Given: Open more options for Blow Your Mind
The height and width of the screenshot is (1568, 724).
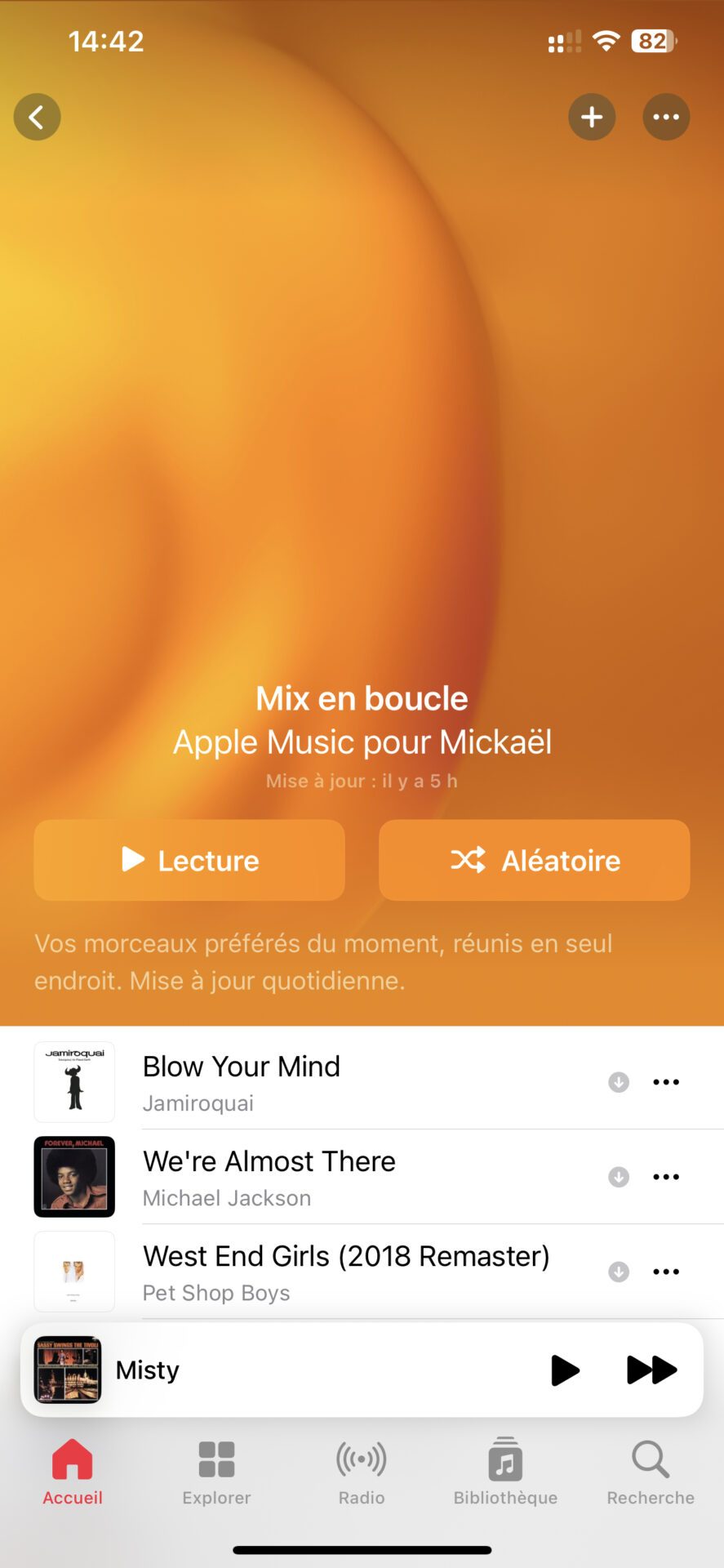Looking at the screenshot, I should tap(666, 1082).
